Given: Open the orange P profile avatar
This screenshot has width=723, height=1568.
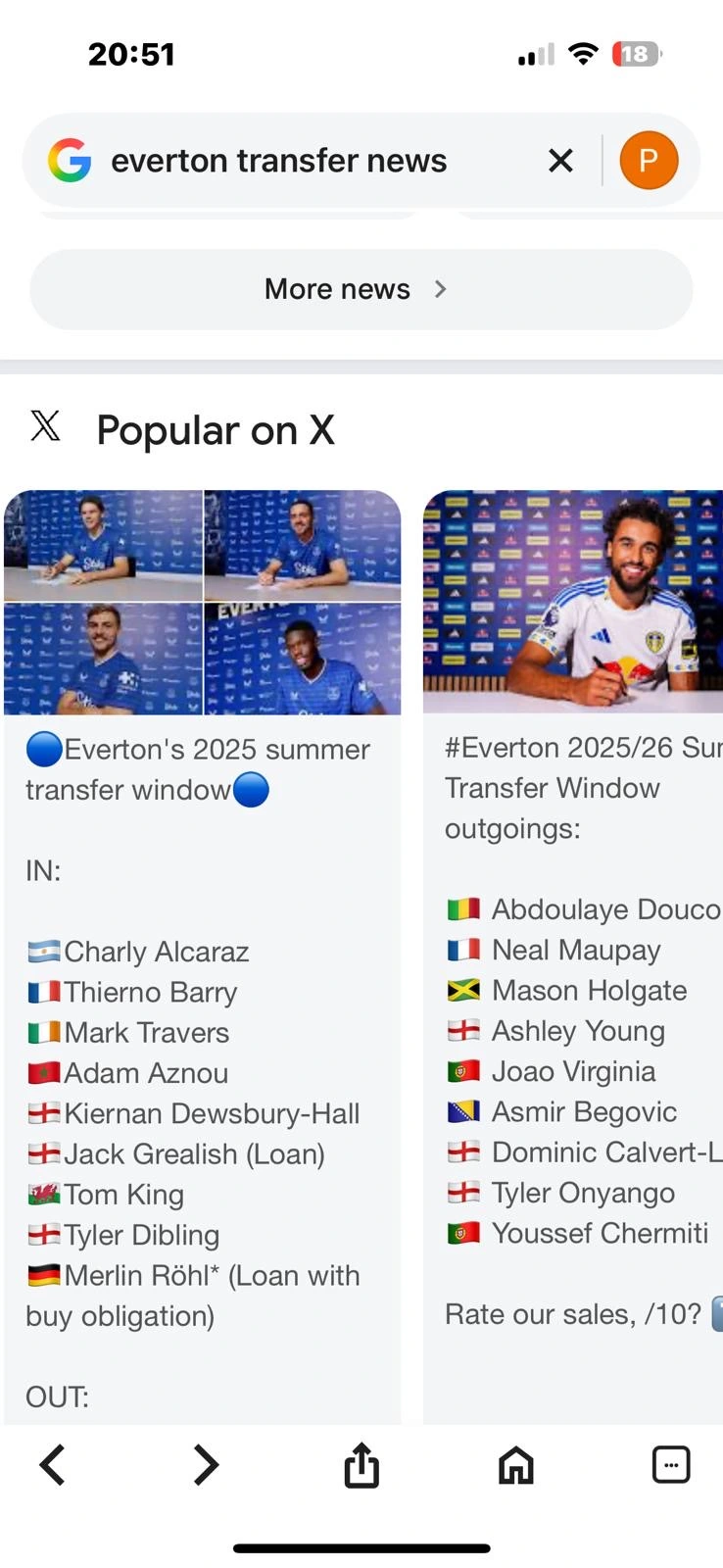Looking at the screenshot, I should 649,160.
